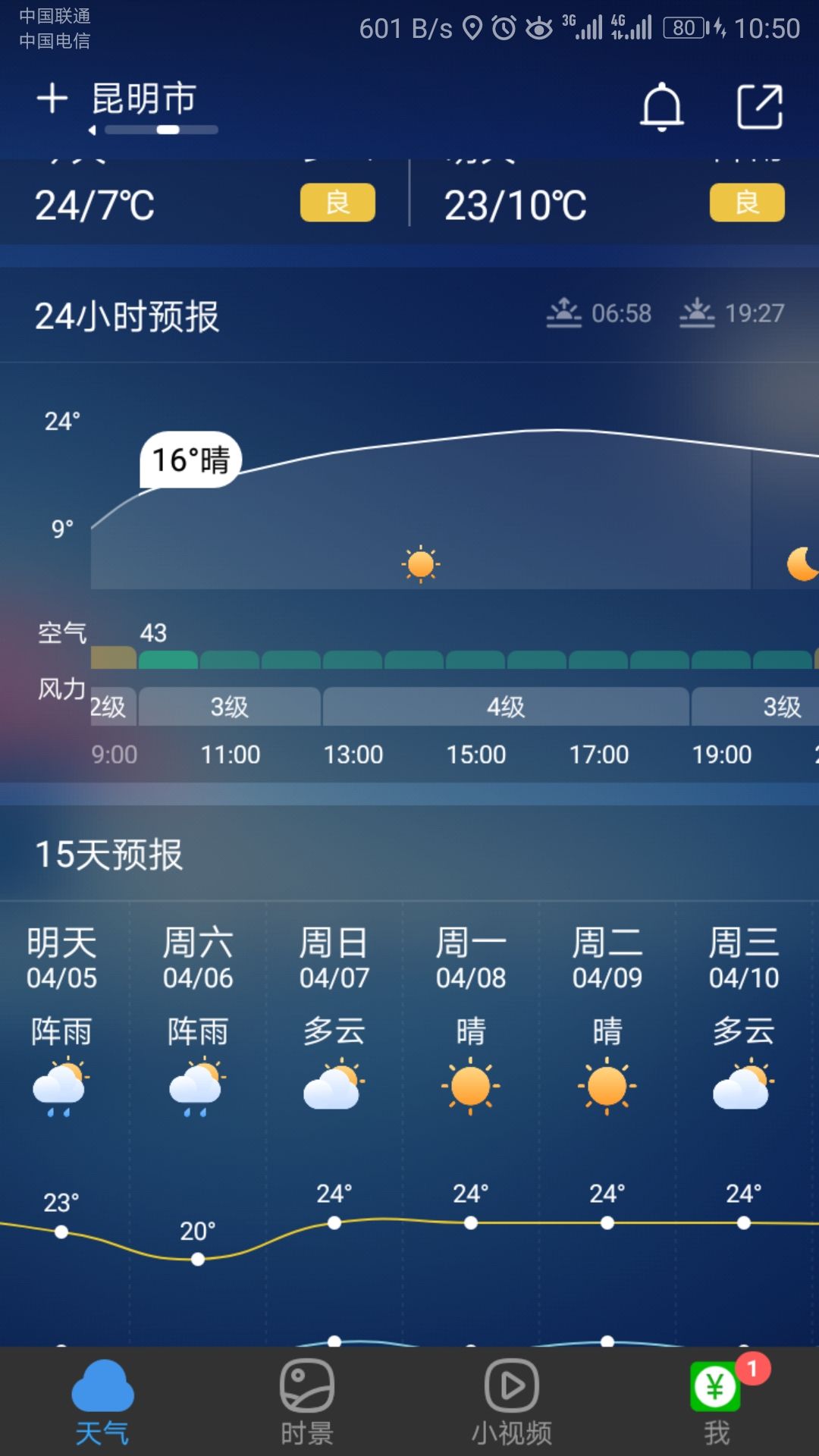Share the weather with the share icon
Viewport: 819px width, 1456px height.
click(x=760, y=107)
